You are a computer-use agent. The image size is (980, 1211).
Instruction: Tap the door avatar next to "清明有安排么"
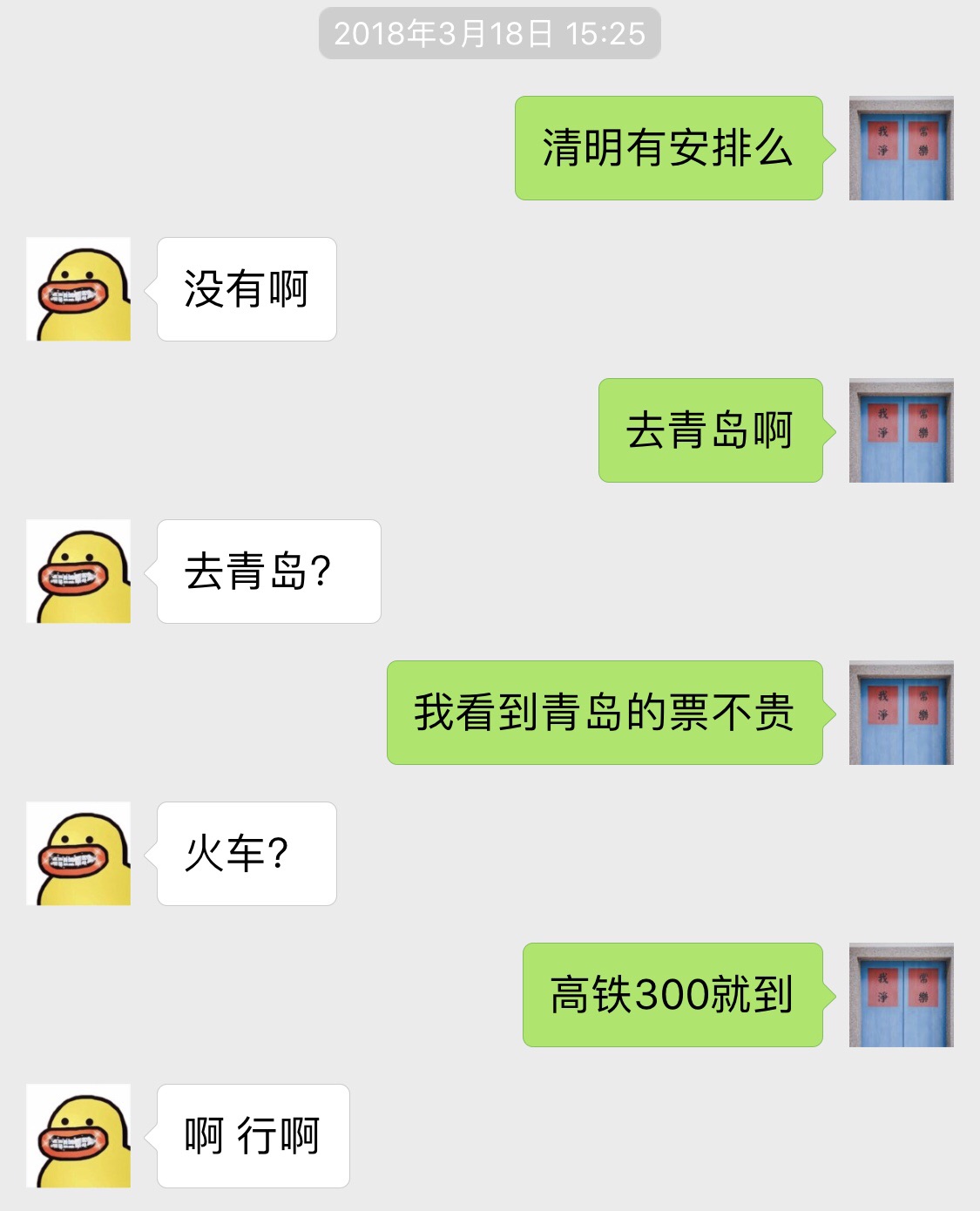coord(901,148)
